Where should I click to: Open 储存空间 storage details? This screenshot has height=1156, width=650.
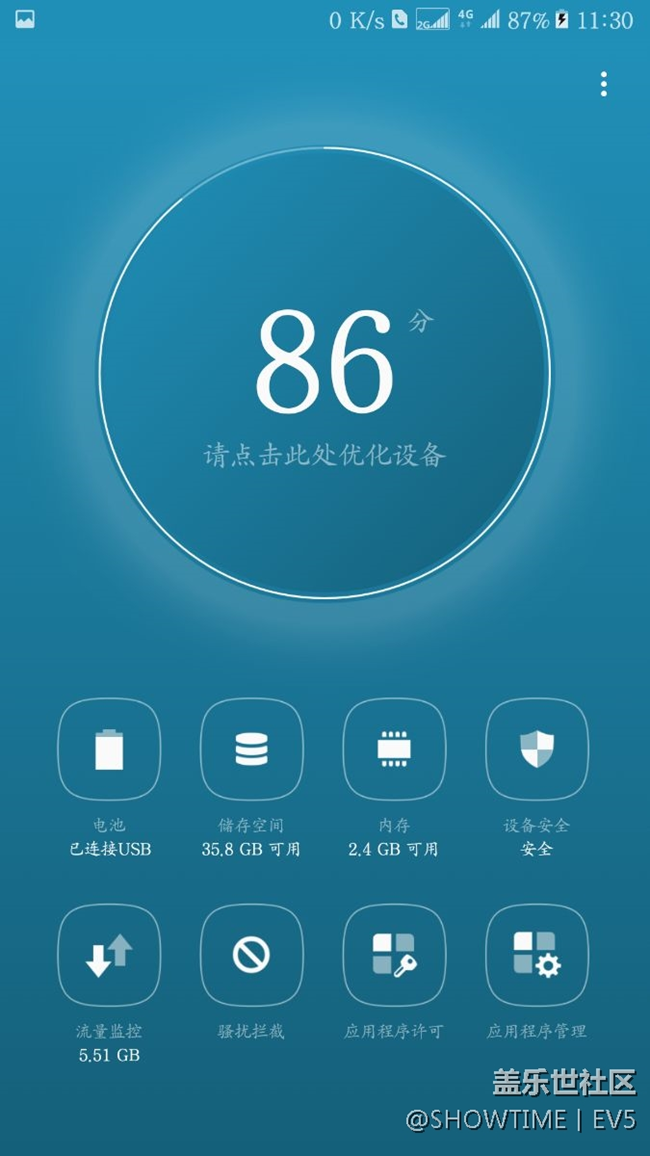pyautogui.click(x=251, y=749)
